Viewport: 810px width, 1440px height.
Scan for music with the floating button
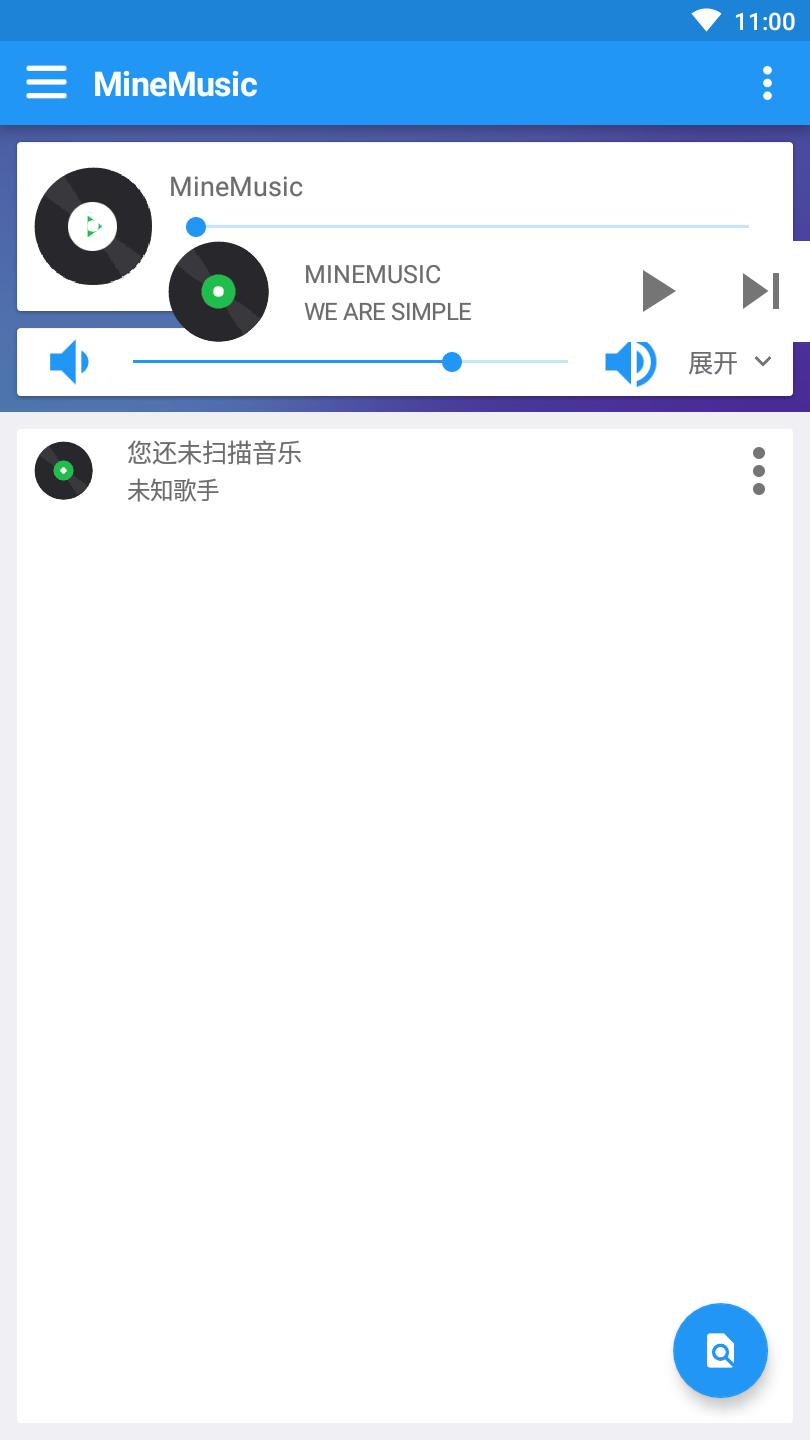click(720, 1350)
